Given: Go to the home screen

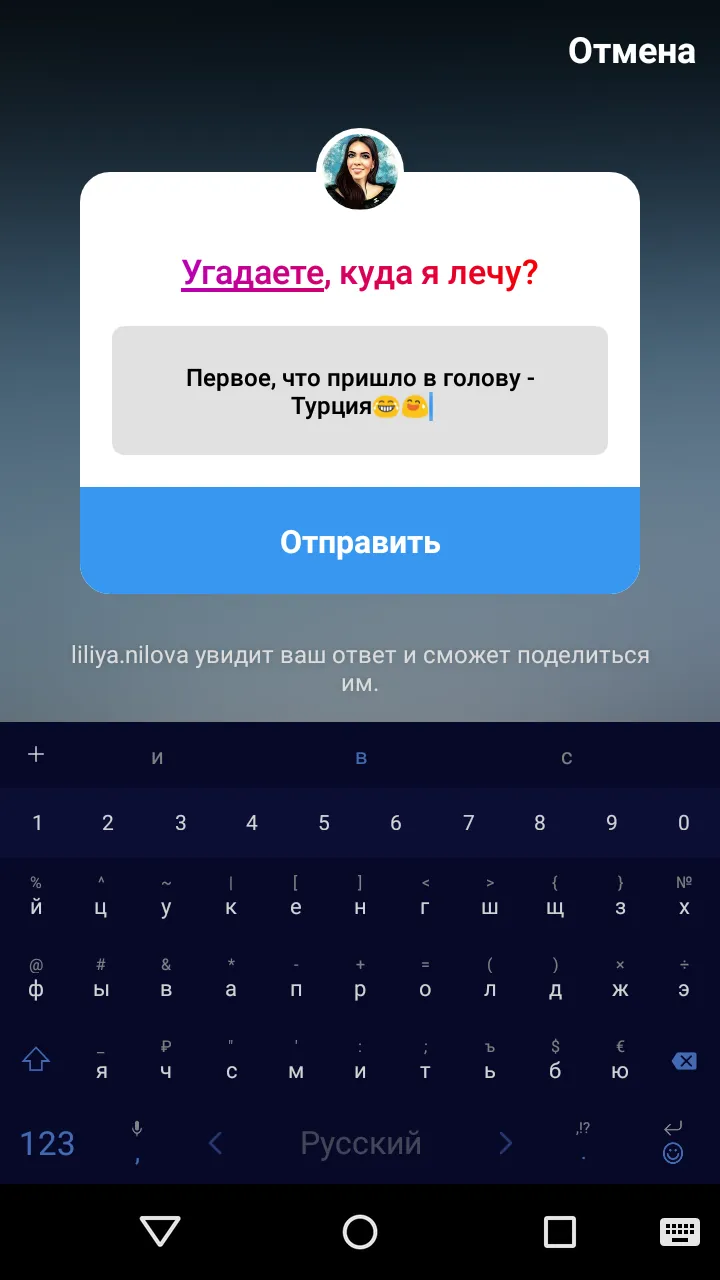Looking at the screenshot, I should point(360,1232).
